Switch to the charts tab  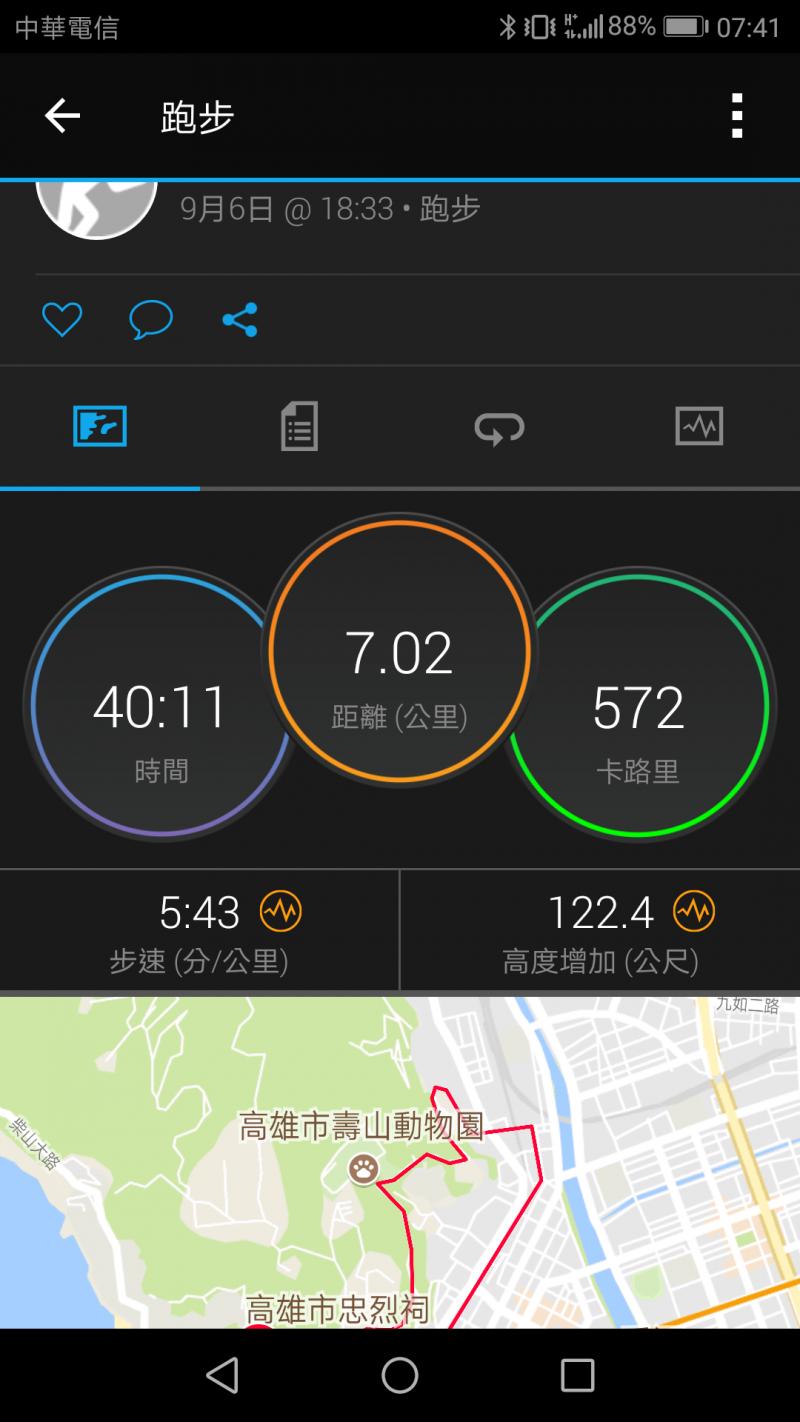click(x=699, y=426)
